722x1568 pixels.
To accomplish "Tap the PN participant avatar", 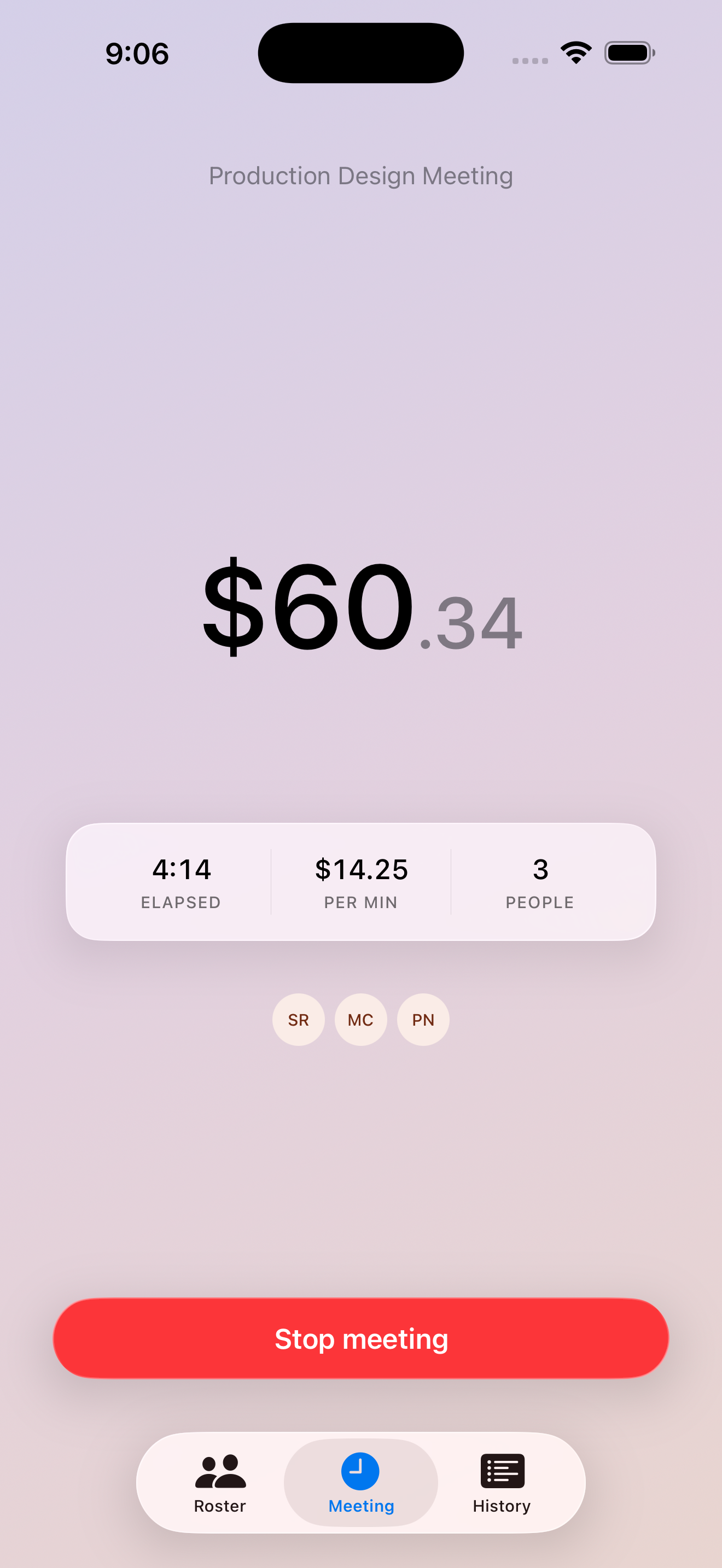I will [422, 1020].
